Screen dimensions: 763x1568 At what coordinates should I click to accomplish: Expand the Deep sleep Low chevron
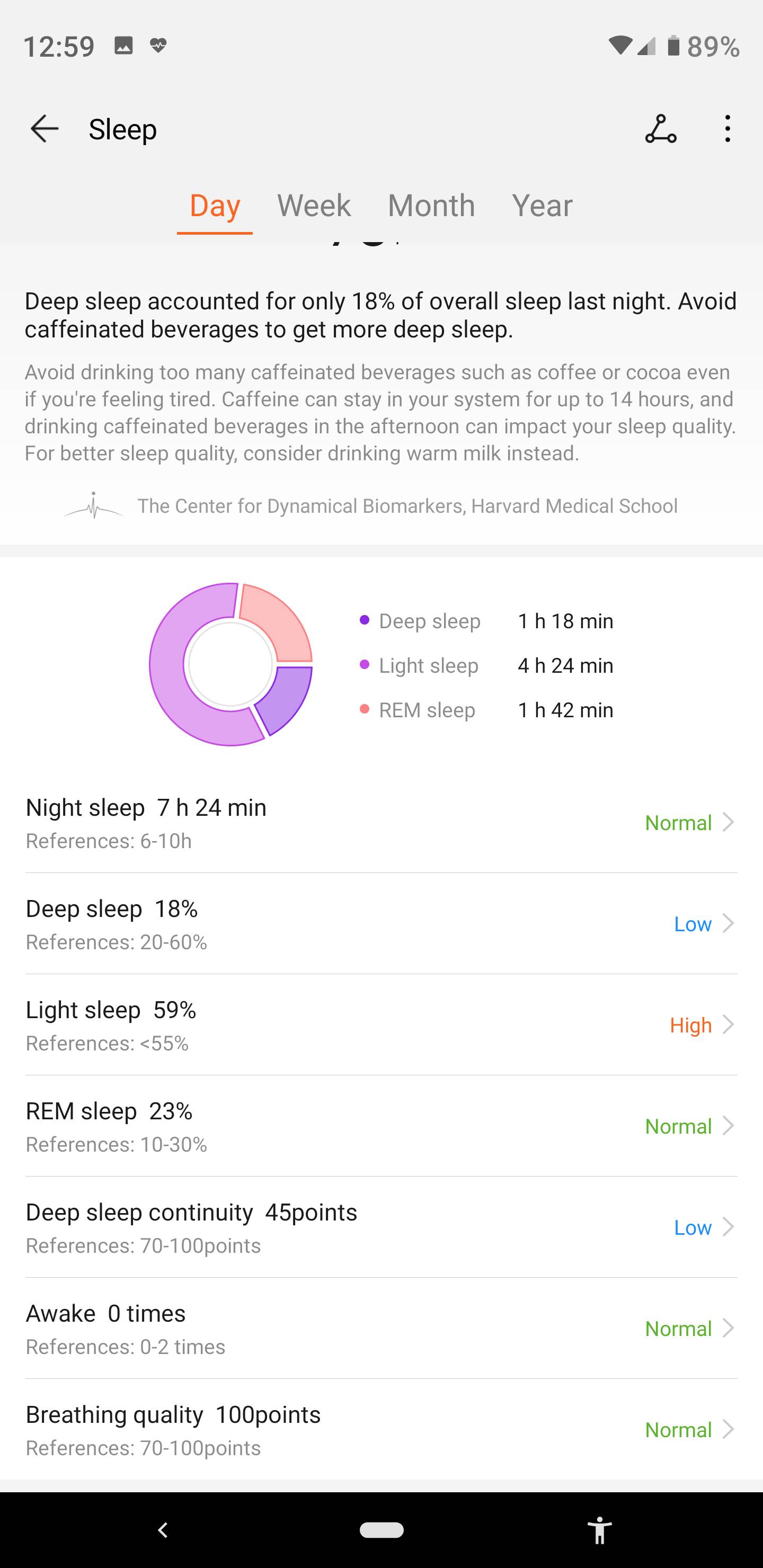coord(729,923)
